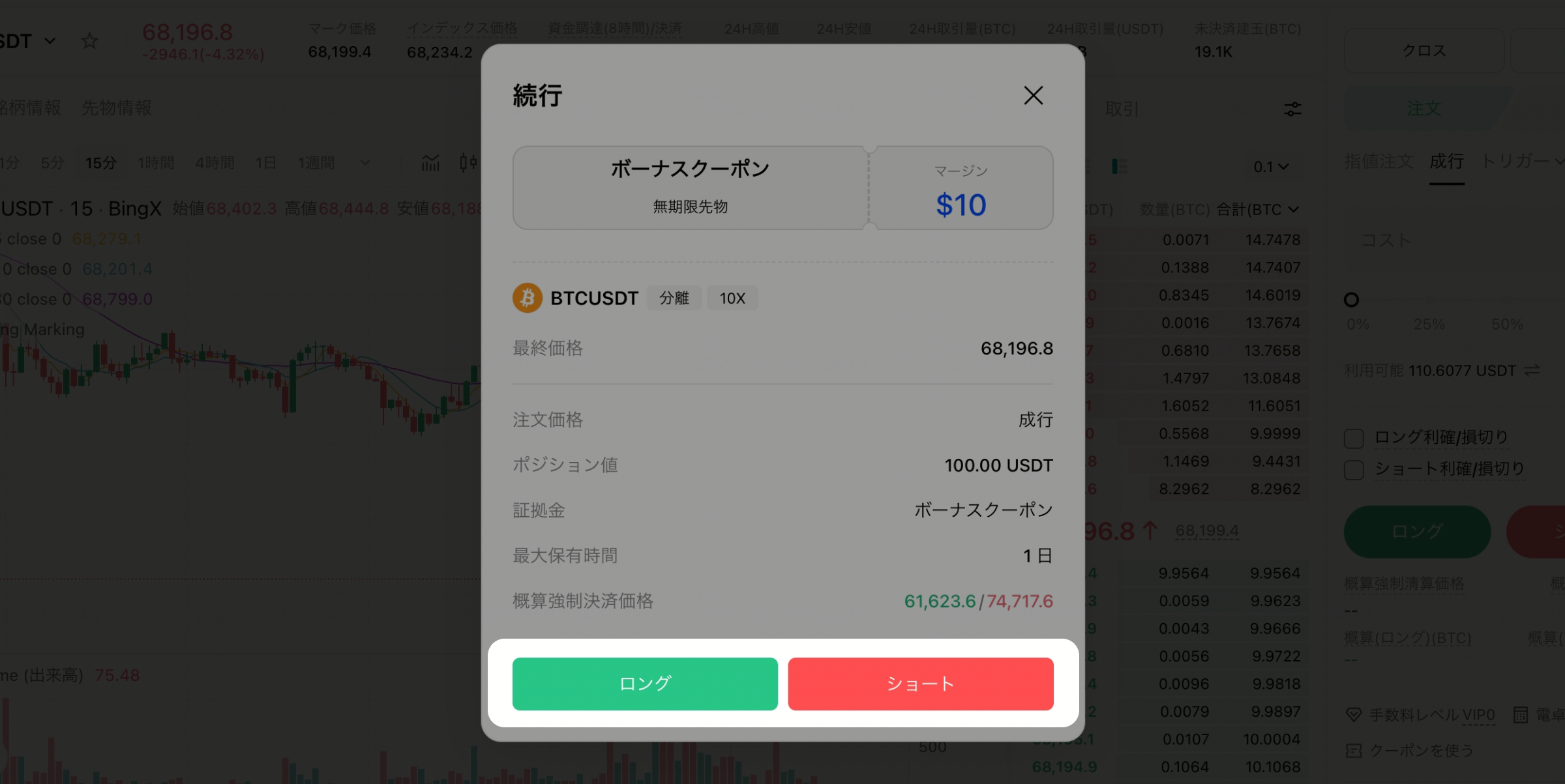Select the ボーナスクーポン coupon card

tap(690, 187)
